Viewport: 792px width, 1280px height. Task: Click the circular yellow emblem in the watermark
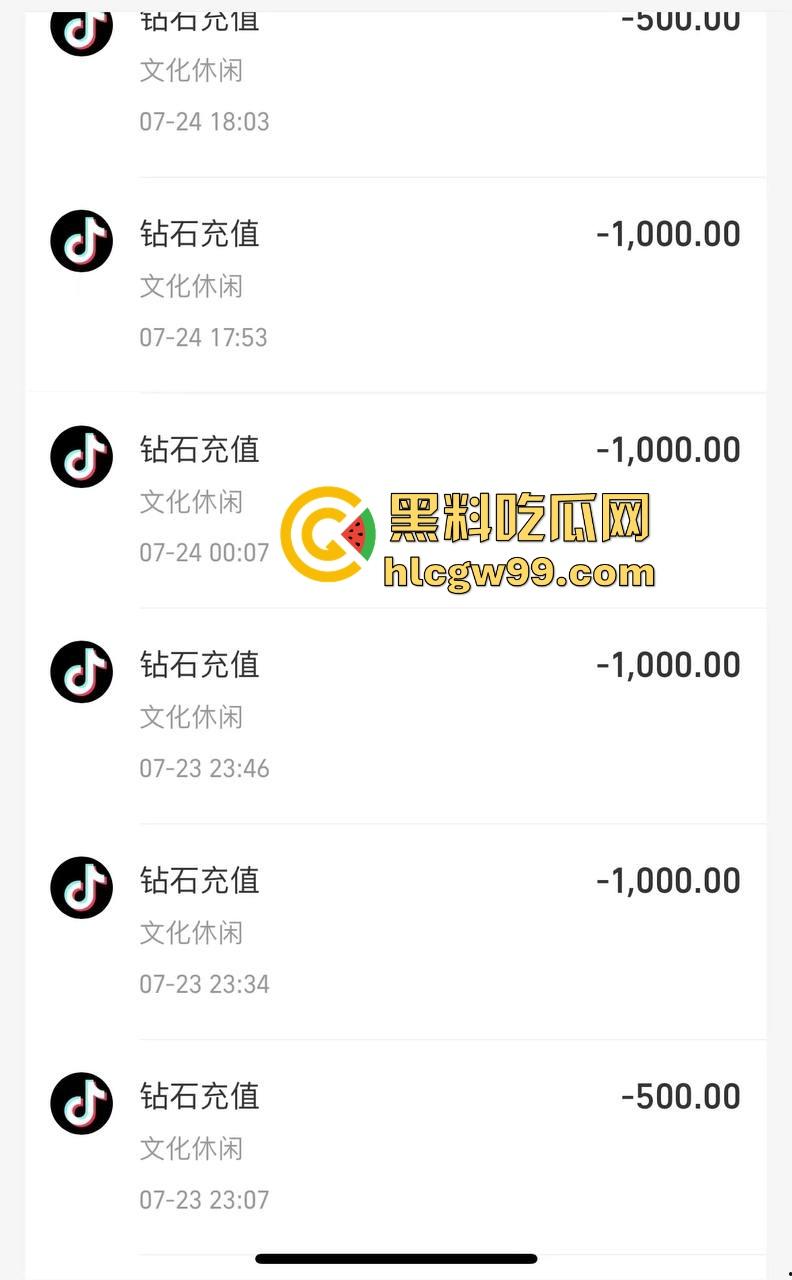point(328,535)
